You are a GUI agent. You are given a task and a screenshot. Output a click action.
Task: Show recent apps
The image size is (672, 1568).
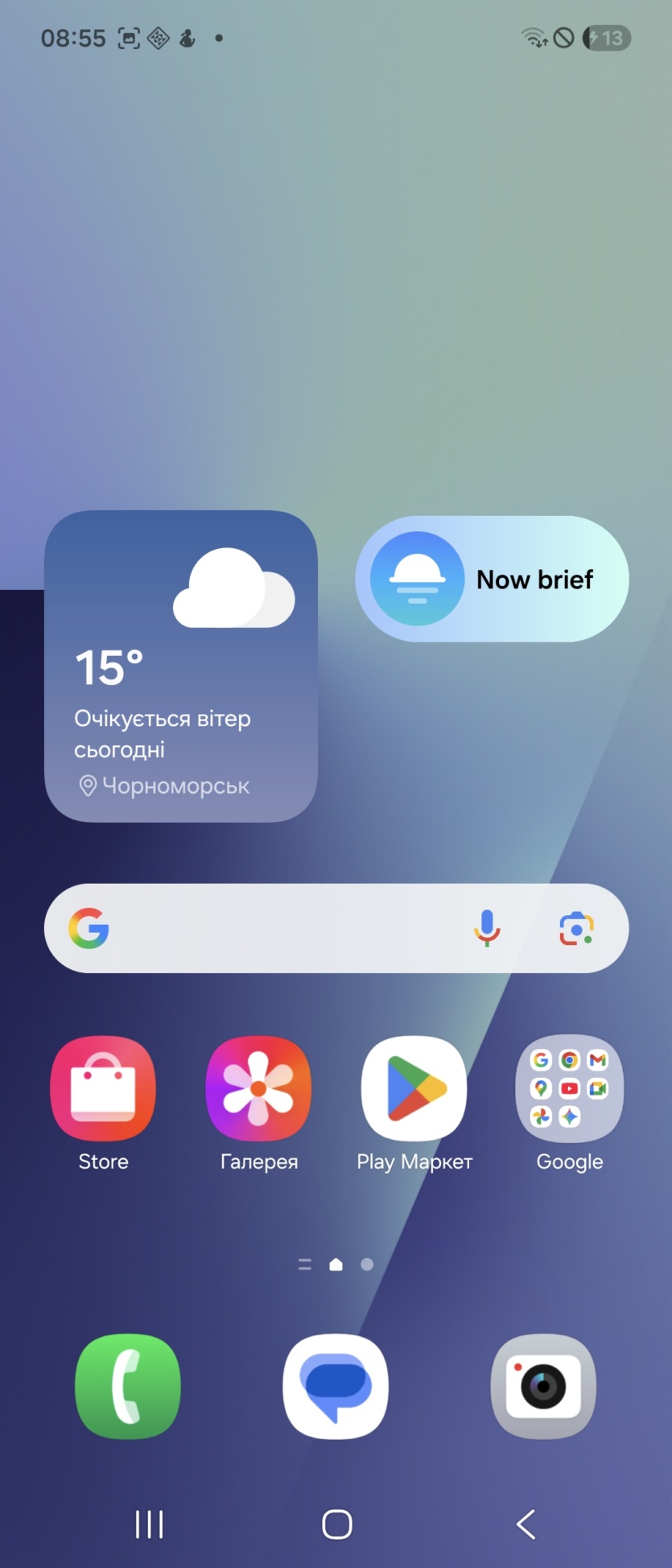[149, 1524]
